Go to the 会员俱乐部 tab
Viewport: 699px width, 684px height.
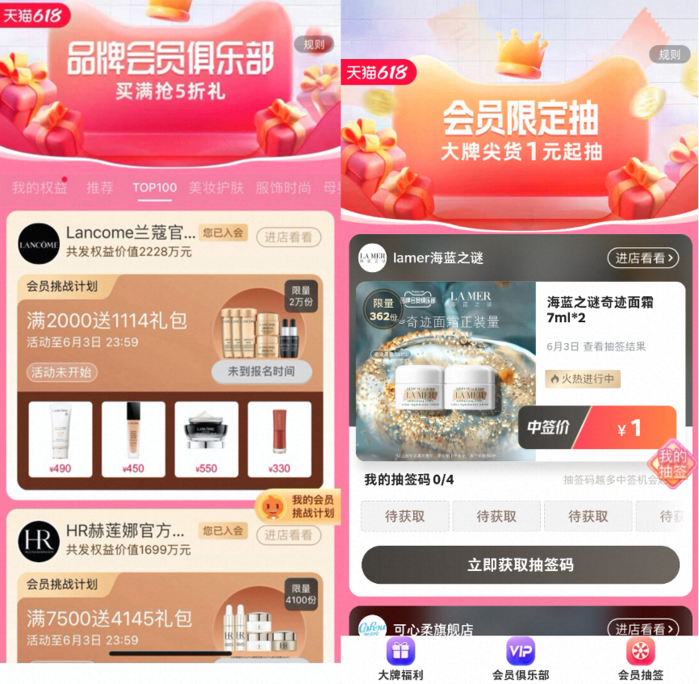click(520, 659)
